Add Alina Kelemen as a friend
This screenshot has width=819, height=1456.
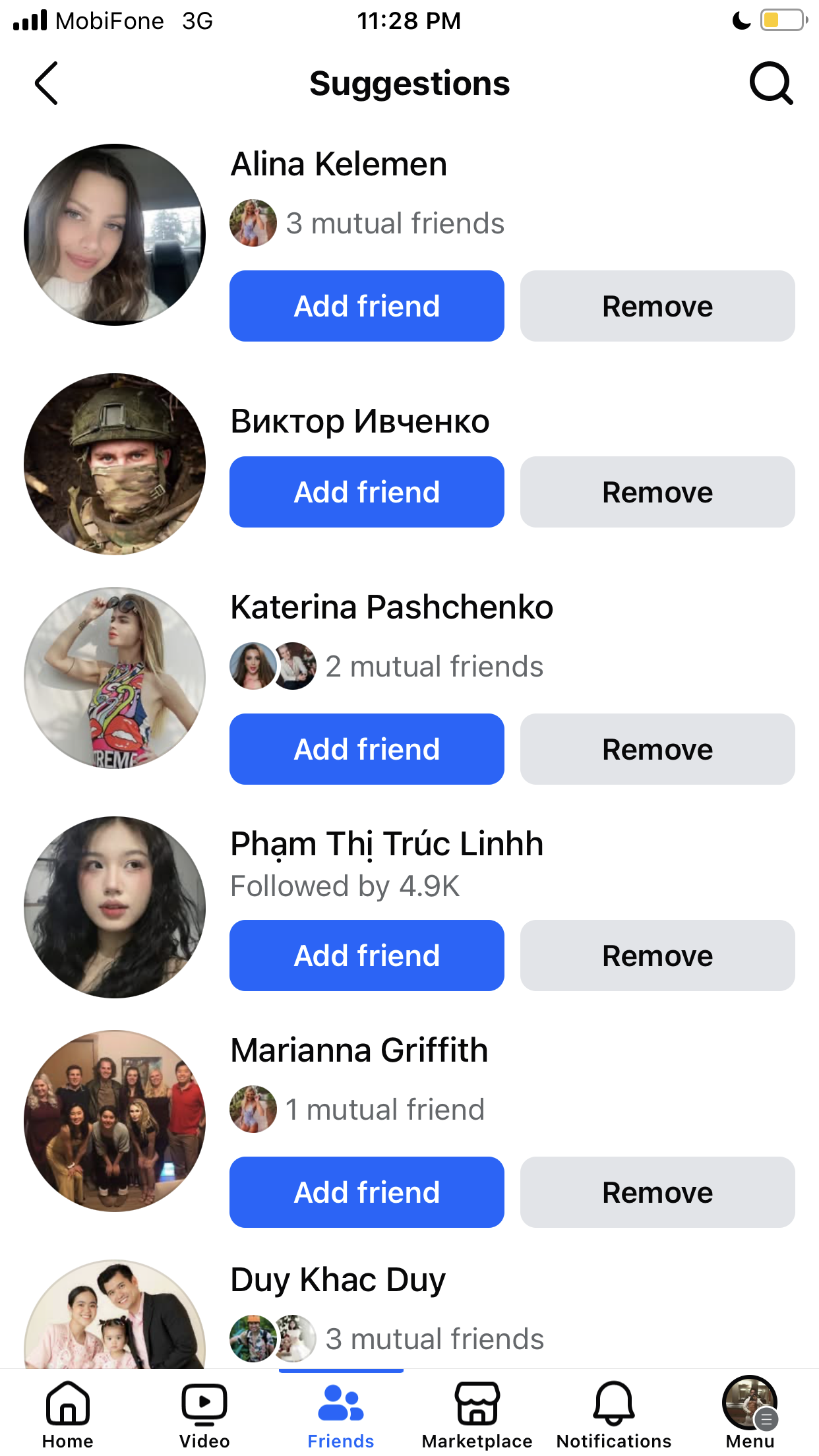click(367, 306)
